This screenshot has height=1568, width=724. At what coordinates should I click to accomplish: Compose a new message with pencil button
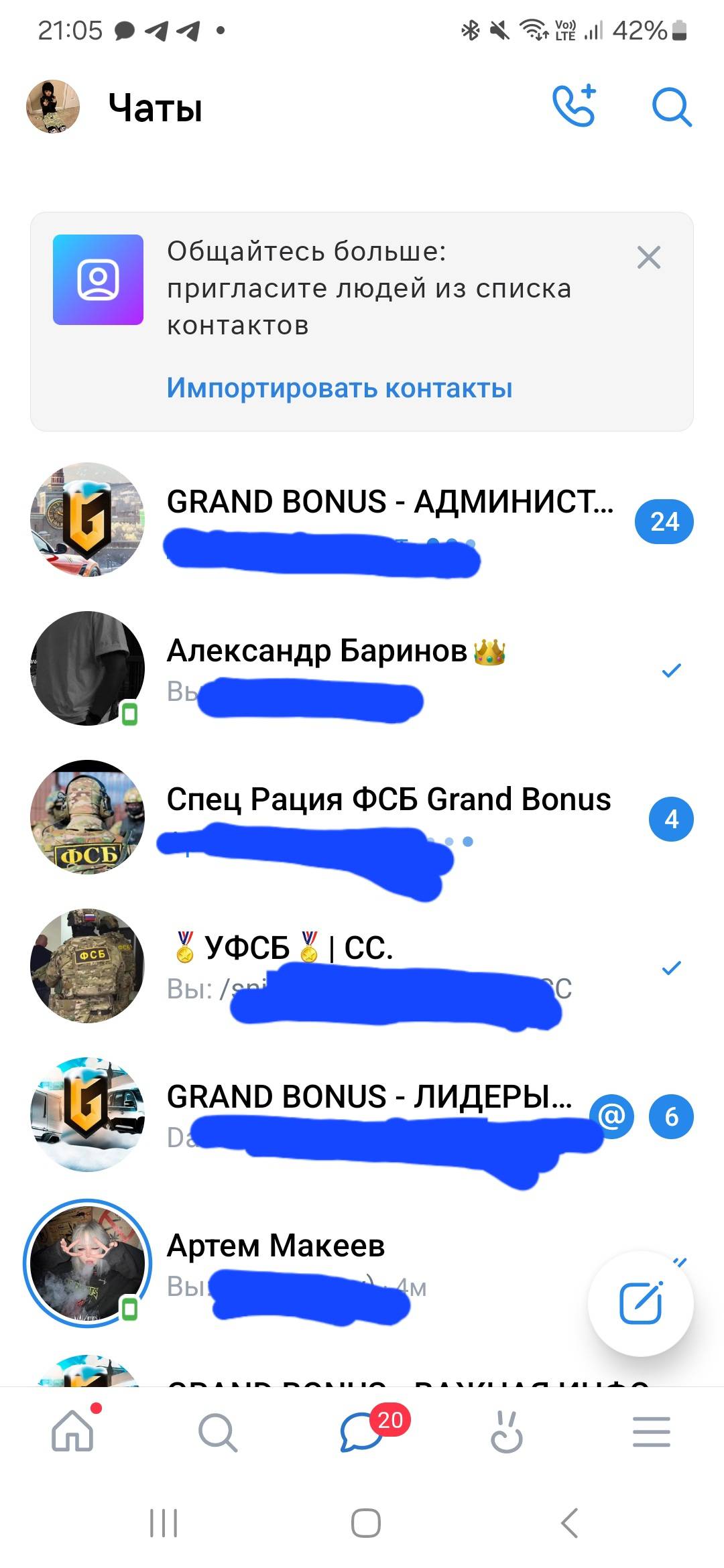pyautogui.click(x=641, y=1303)
